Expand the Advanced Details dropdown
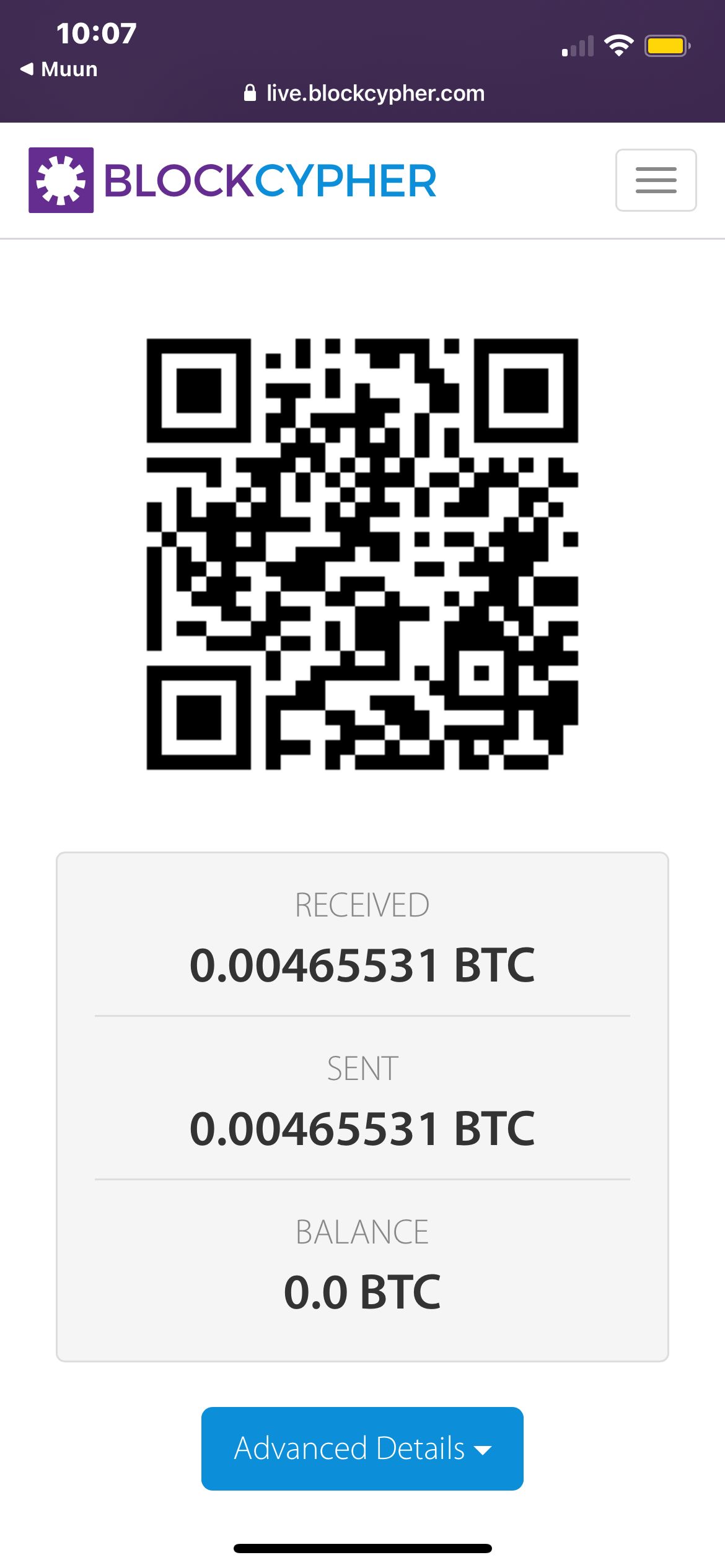This screenshot has width=725, height=1568. (362, 1448)
